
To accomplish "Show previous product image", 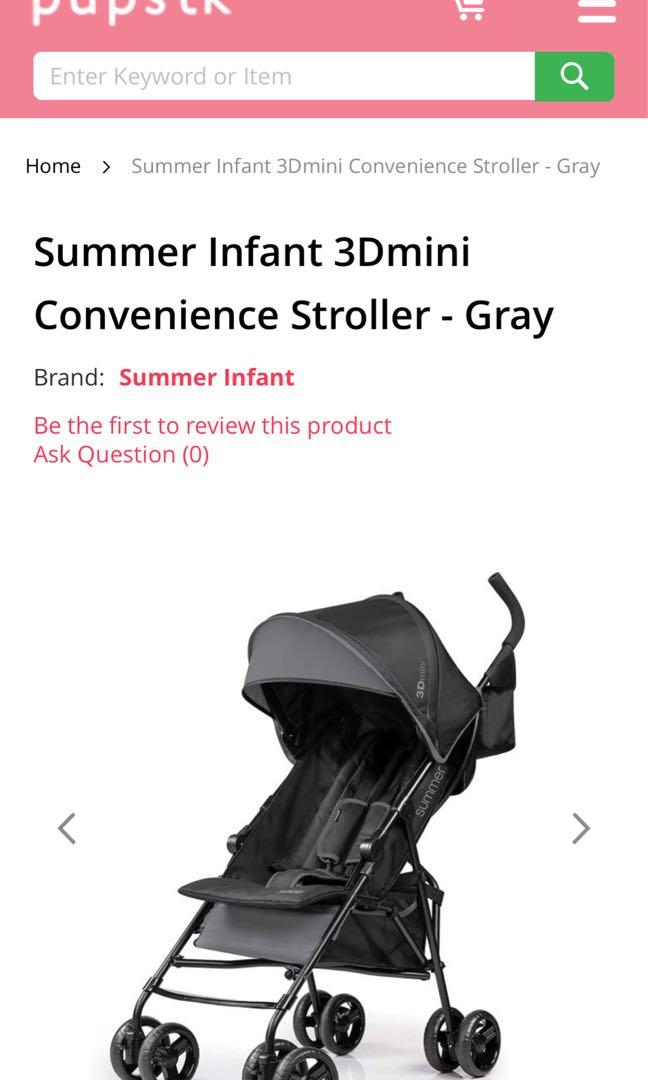I will point(67,828).
